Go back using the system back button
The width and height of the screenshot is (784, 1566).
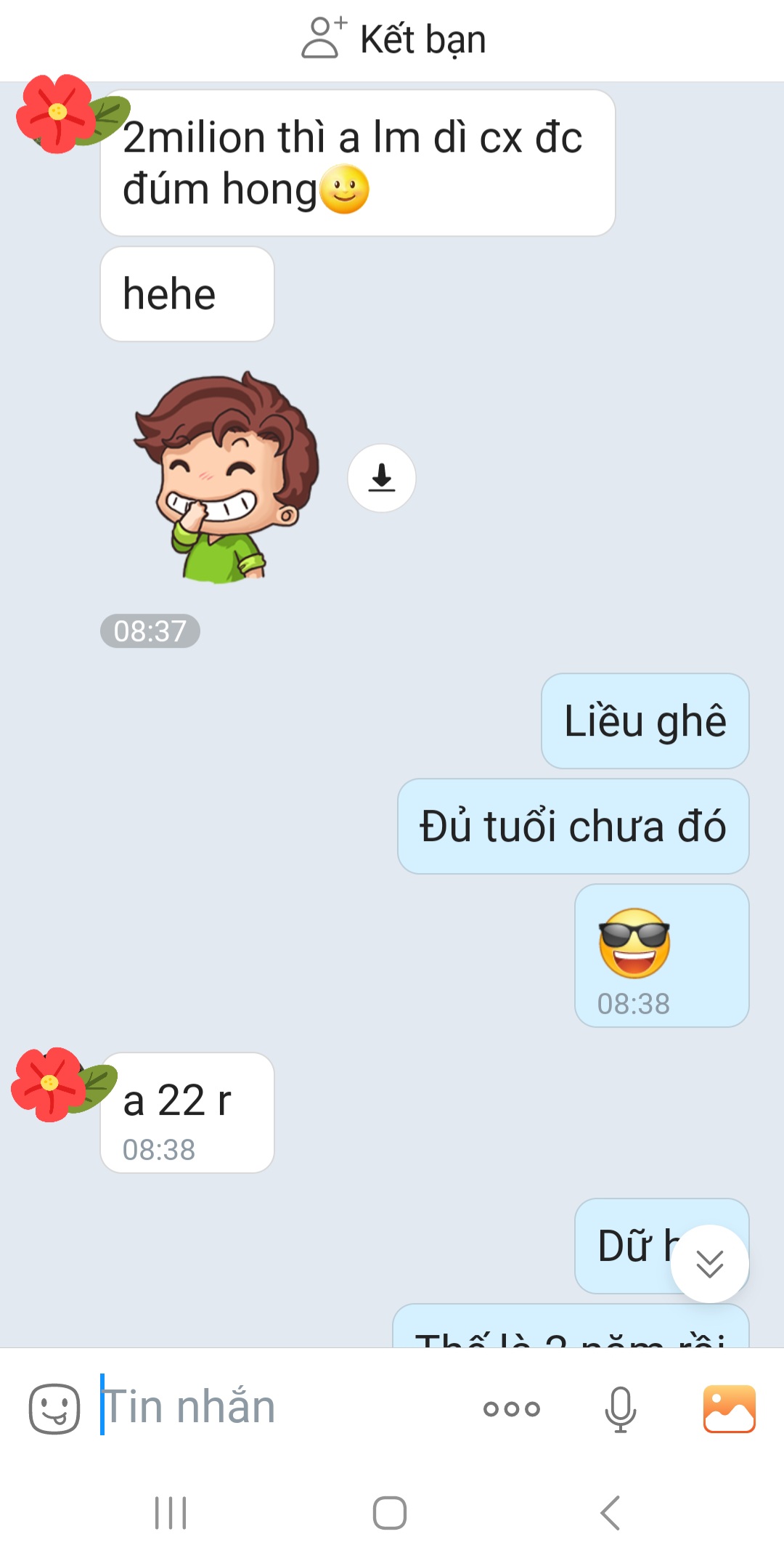[611, 1513]
